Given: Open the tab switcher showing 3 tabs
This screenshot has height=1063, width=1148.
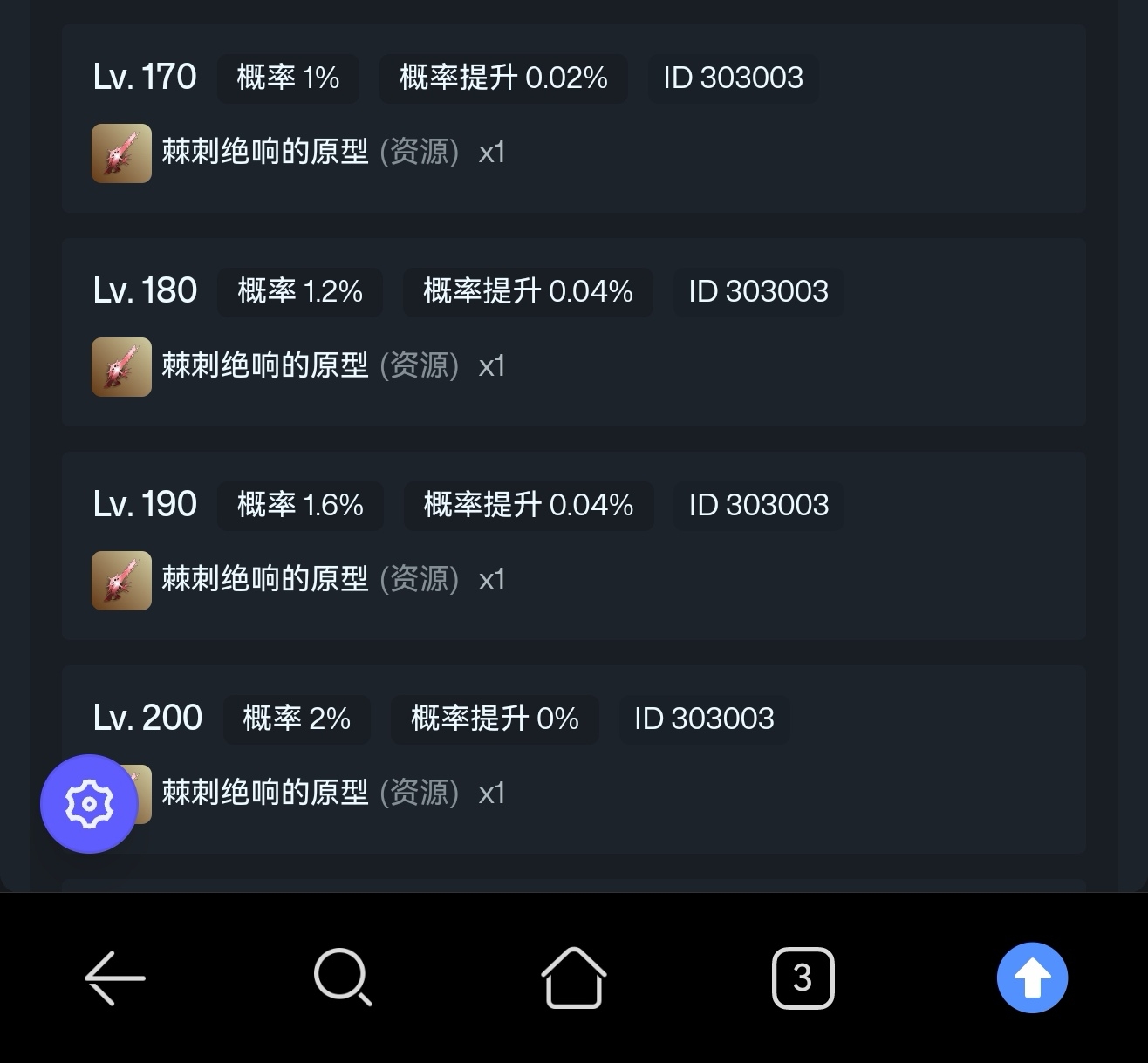Looking at the screenshot, I should [x=803, y=978].
